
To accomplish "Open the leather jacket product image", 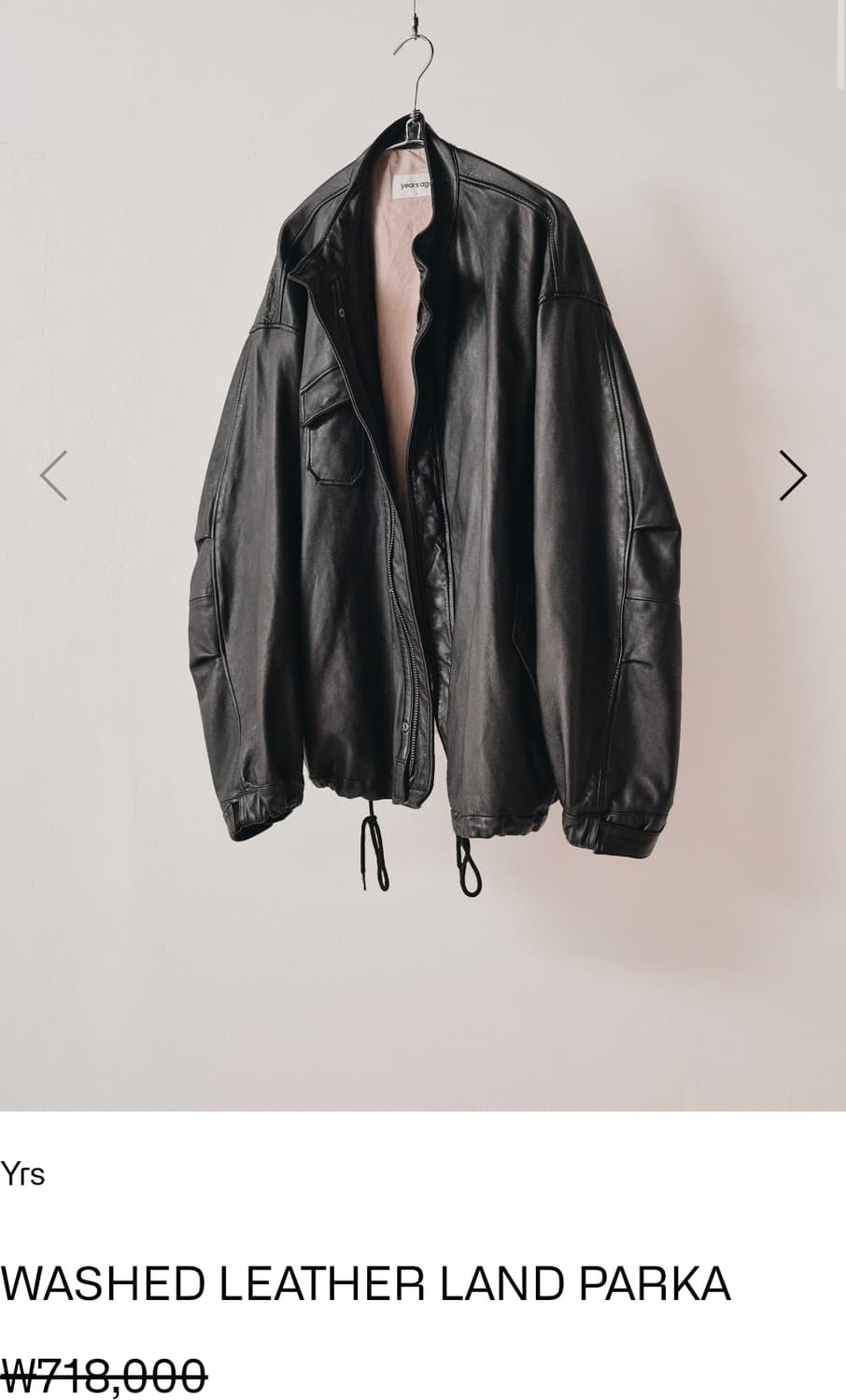I will [423, 555].
